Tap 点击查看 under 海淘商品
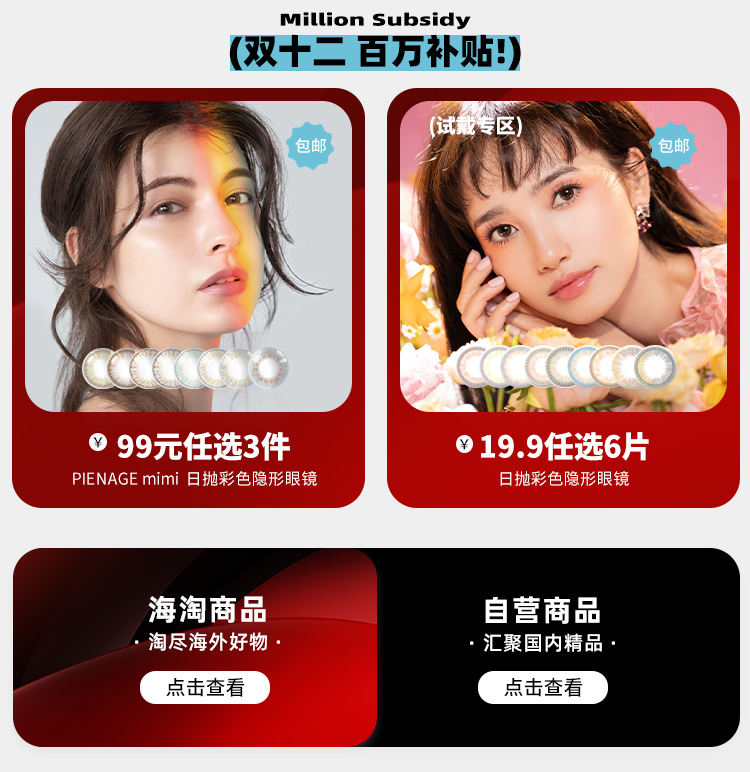Screen dimensions: 750x772 (205, 687)
